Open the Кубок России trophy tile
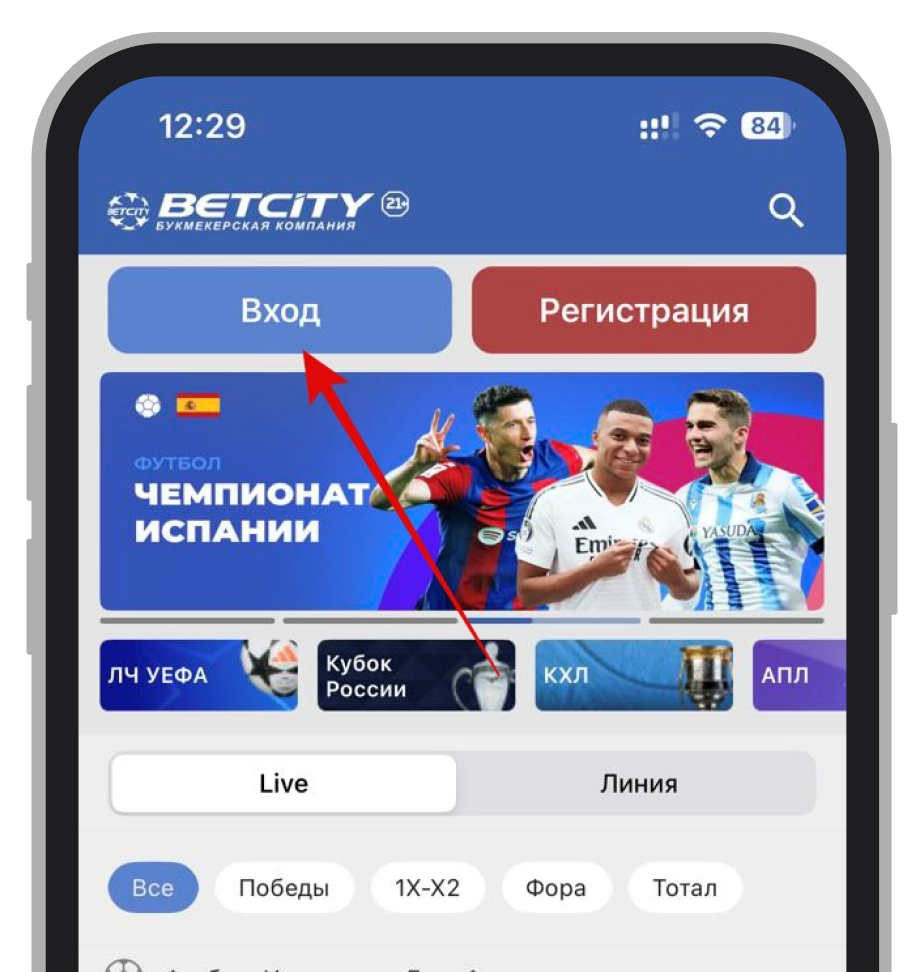The height and width of the screenshot is (972, 924). pyautogui.click(x=416, y=675)
